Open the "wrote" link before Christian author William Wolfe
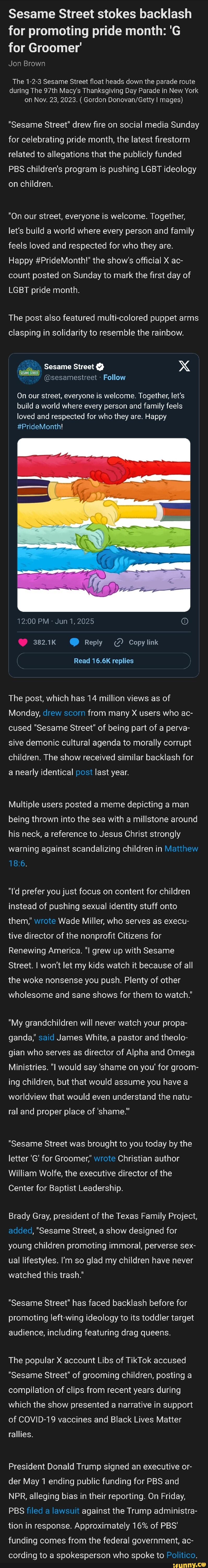 (x=105, y=1158)
